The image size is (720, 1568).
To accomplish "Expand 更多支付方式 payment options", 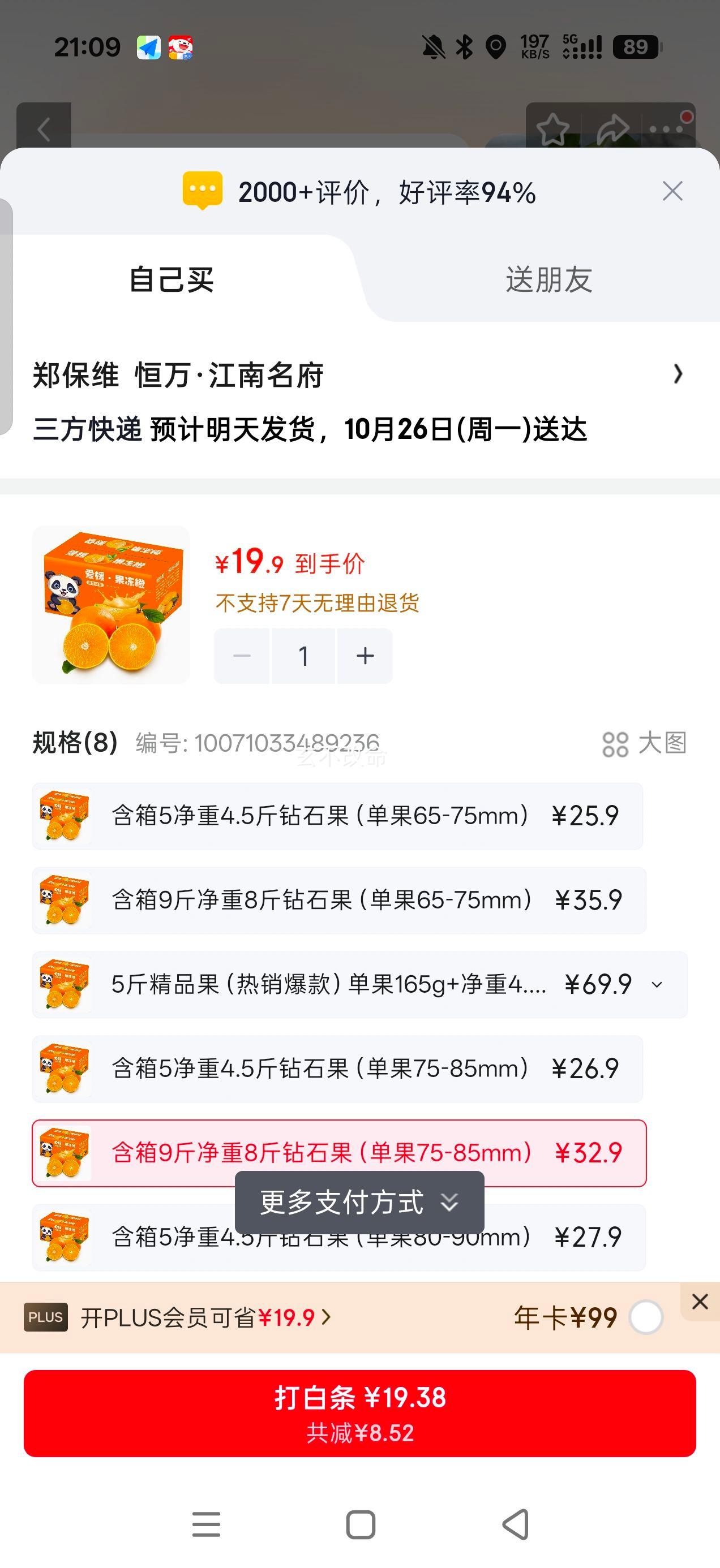I will coord(359,1202).
